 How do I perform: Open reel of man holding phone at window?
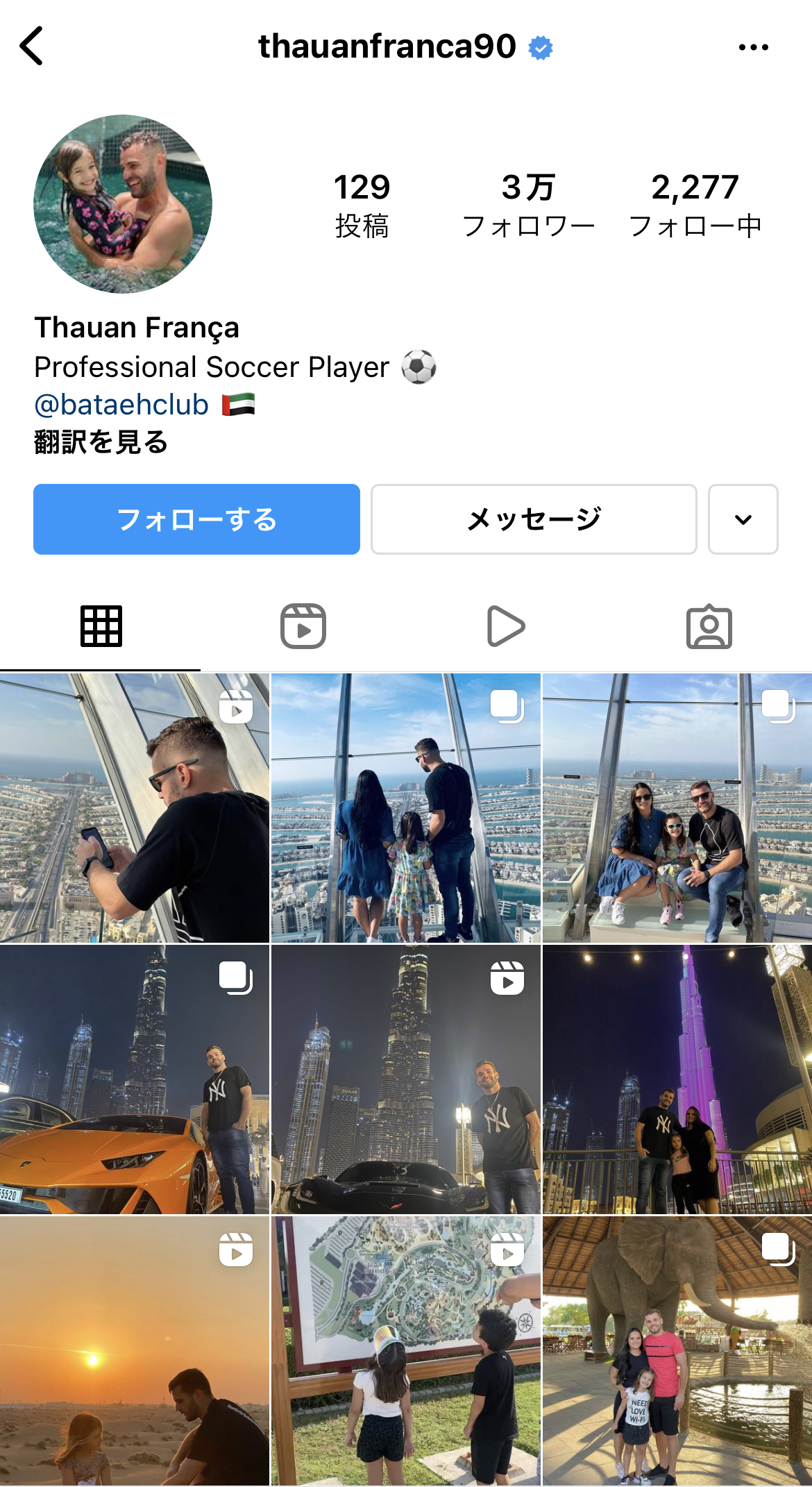coord(135,808)
